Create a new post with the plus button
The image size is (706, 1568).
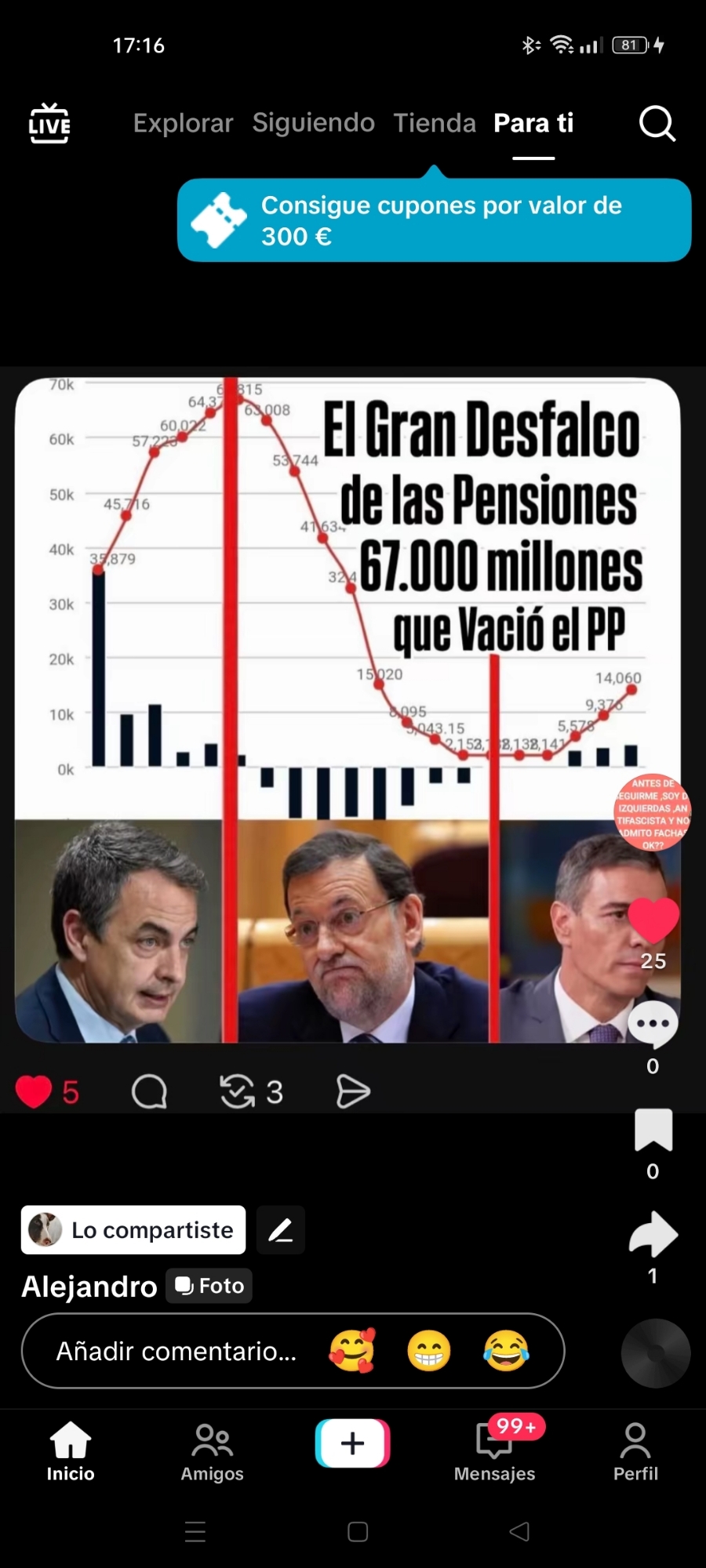(x=352, y=1443)
